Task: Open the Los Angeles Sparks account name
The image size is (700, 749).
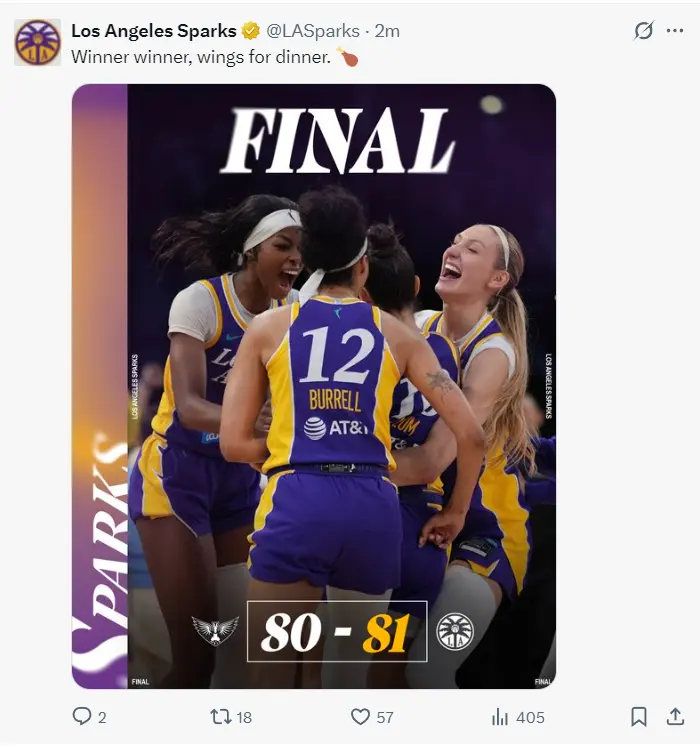Action: [x=153, y=31]
